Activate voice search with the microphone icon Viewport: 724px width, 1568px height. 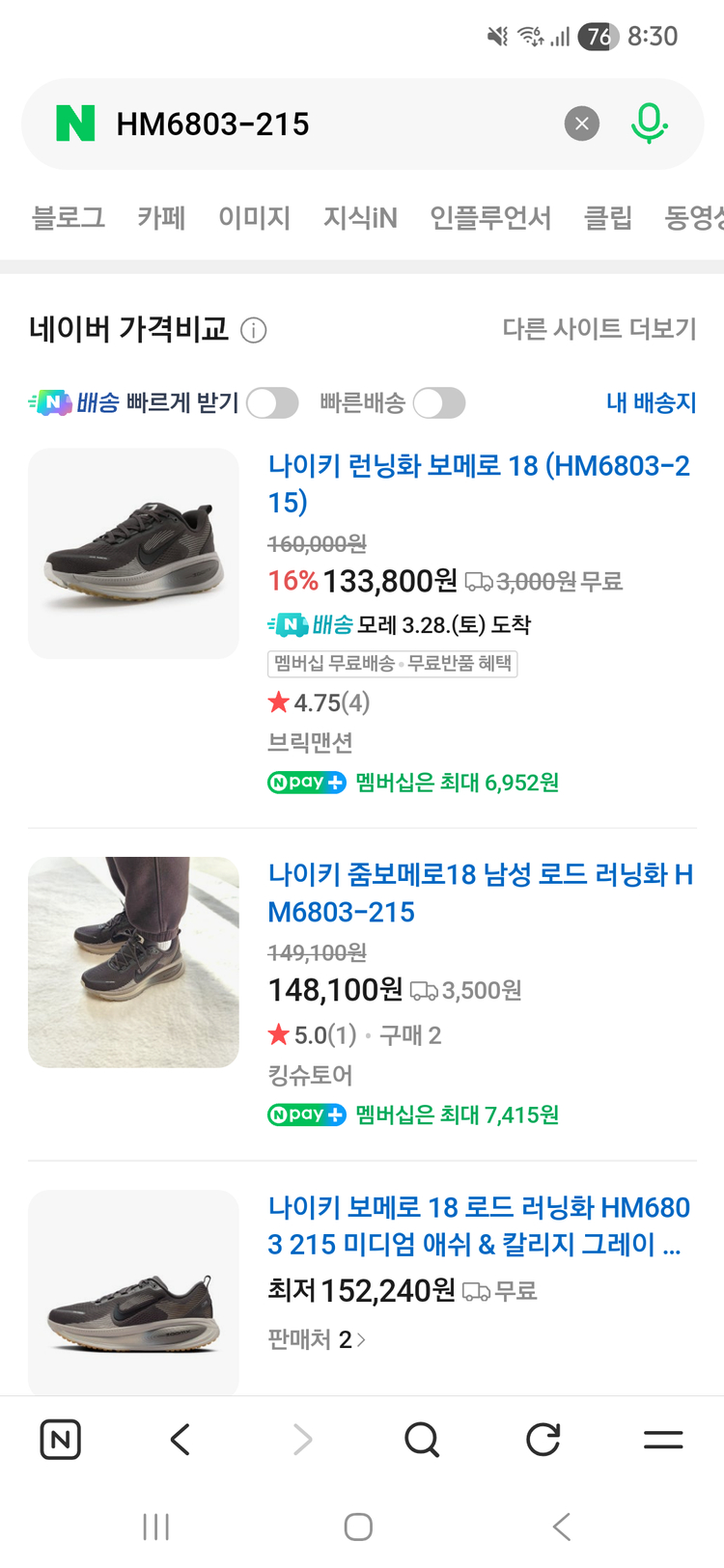(649, 124)
